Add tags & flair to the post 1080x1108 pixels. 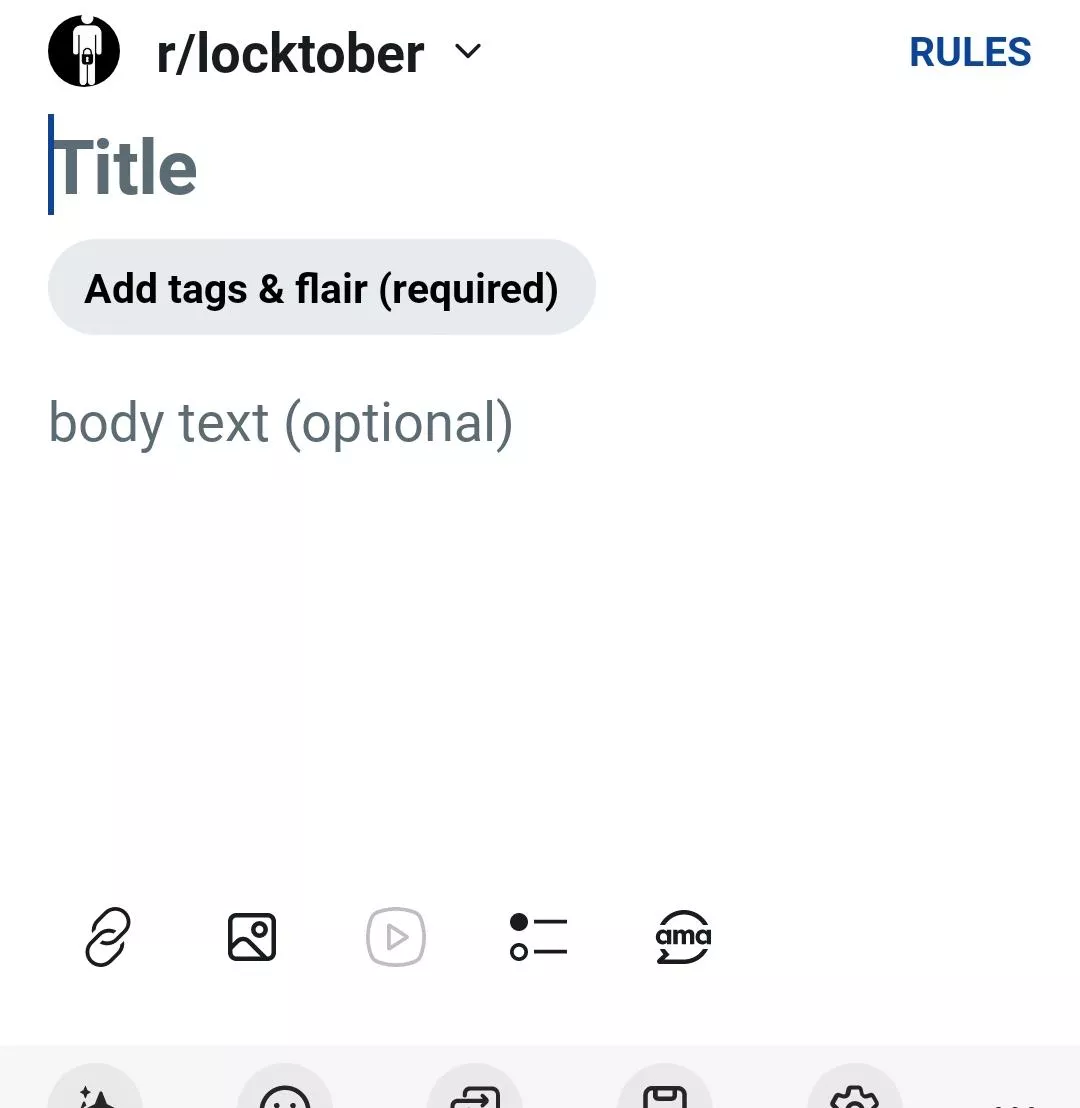321,289
